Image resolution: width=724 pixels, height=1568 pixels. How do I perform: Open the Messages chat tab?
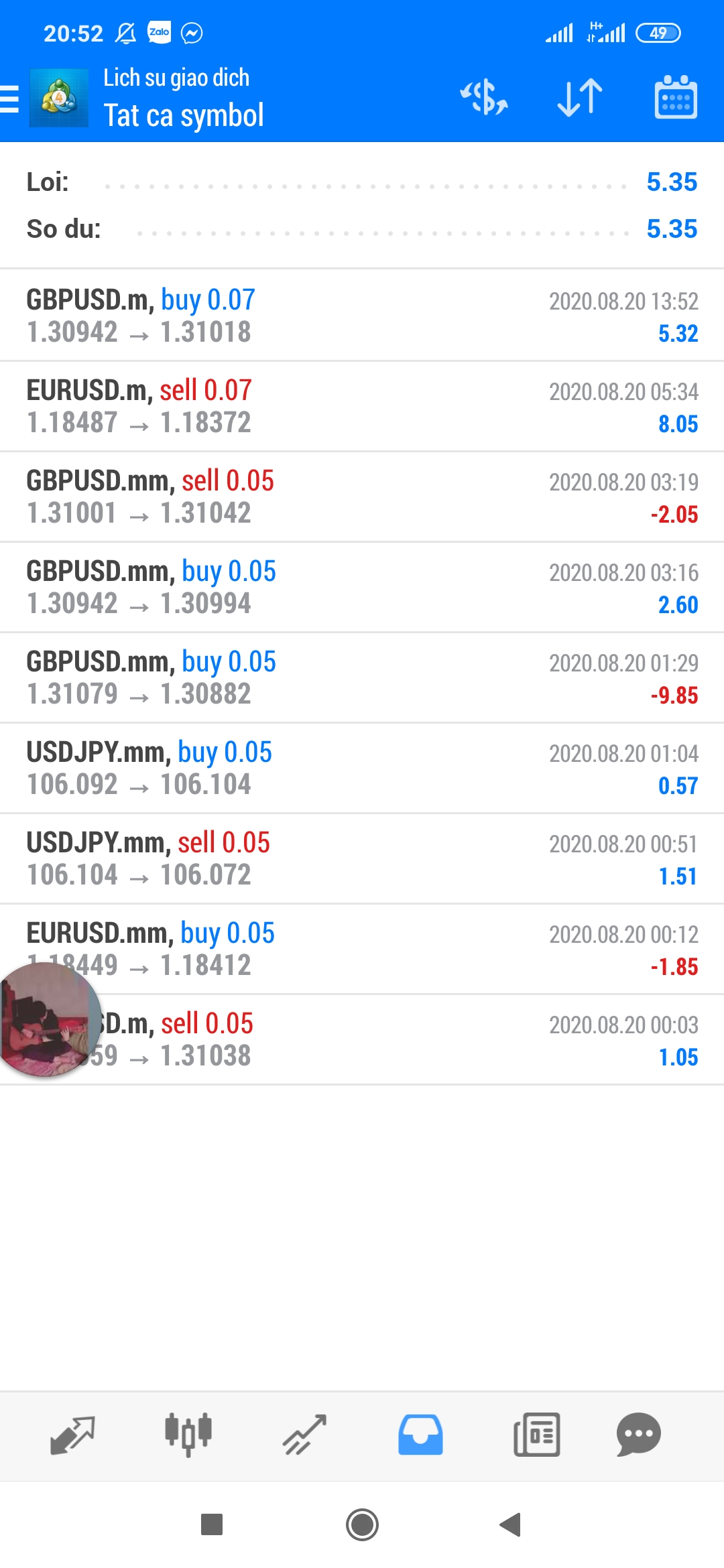click(x=639, y=1435)
